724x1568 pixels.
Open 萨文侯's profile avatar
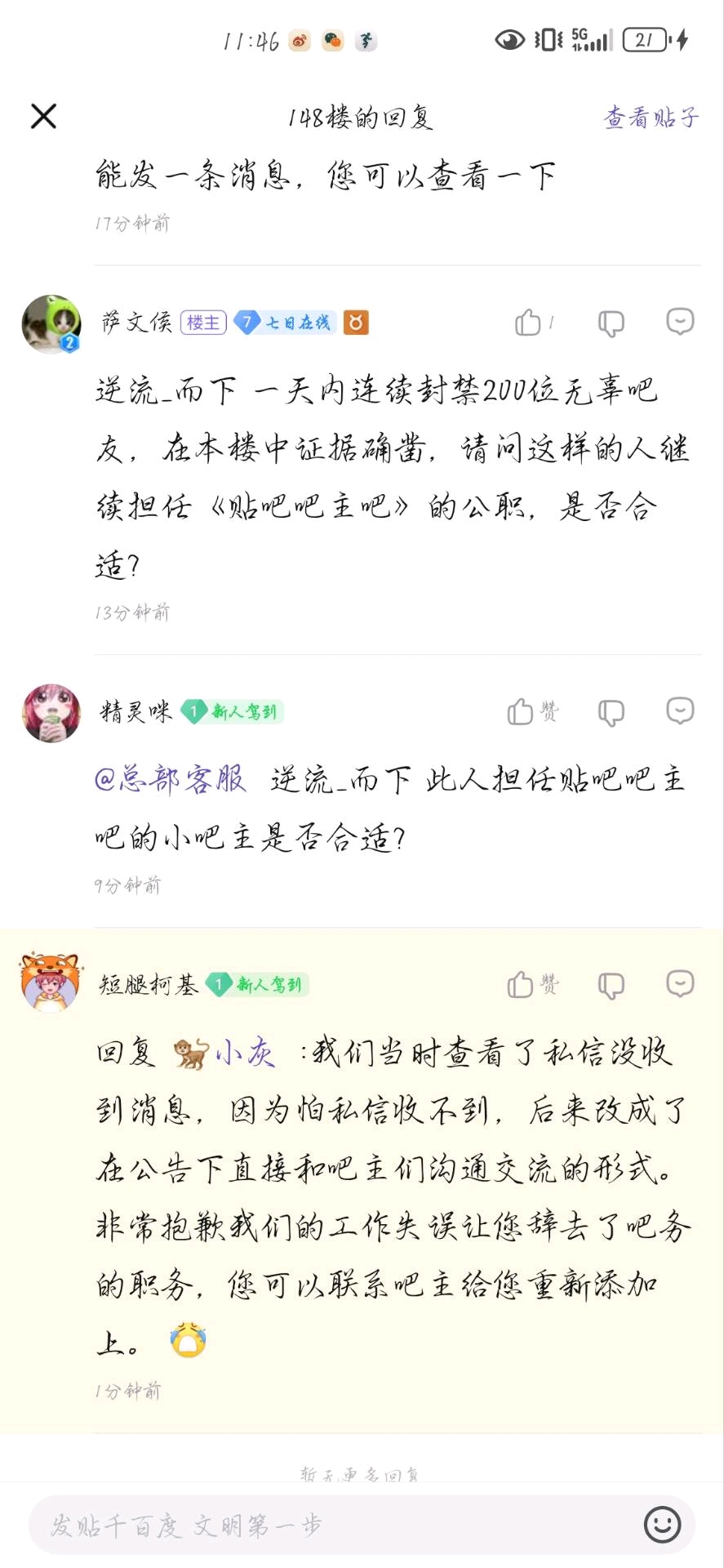(x=51, y=324)
